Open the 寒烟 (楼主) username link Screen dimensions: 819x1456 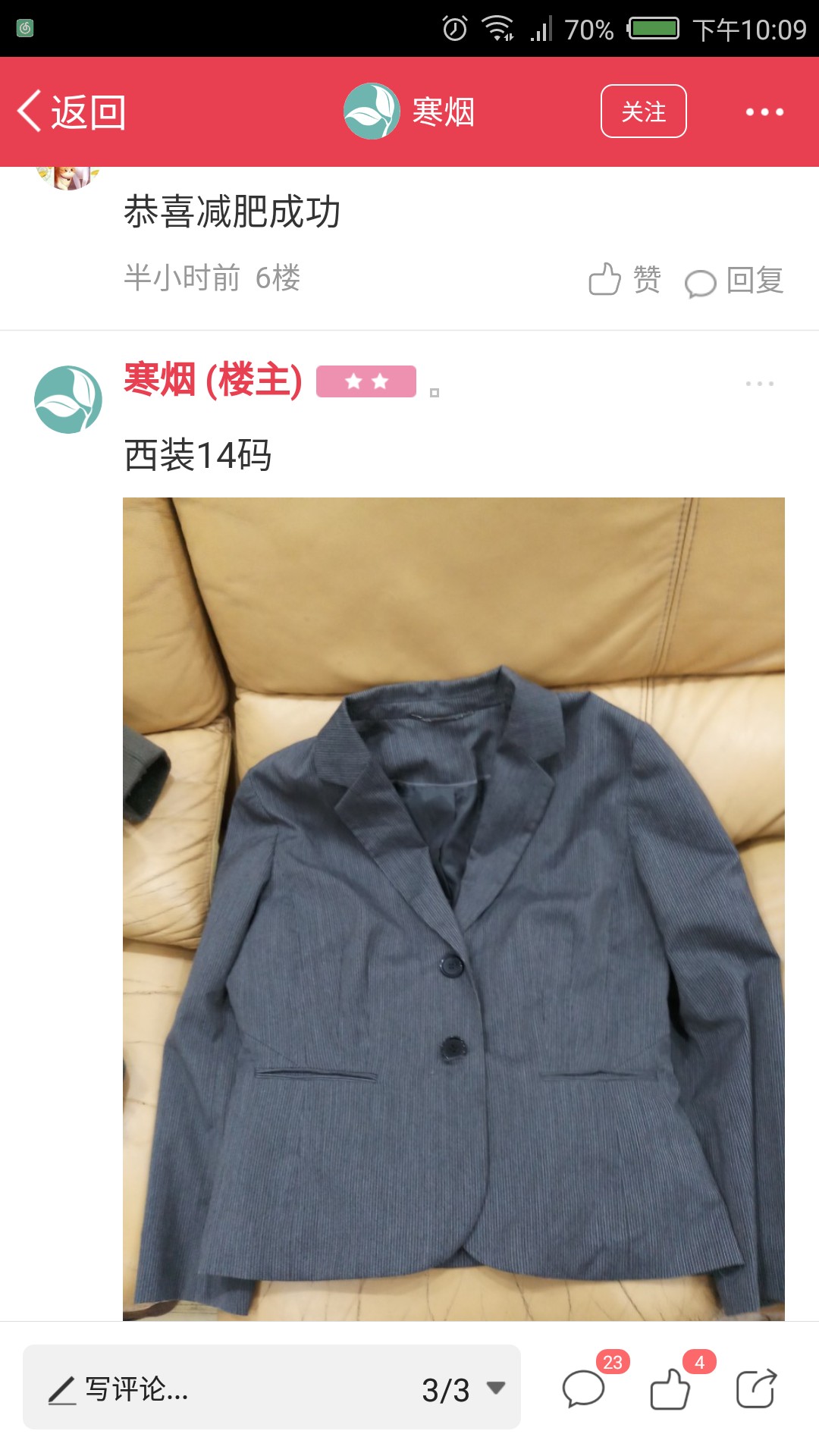(213, 379)
